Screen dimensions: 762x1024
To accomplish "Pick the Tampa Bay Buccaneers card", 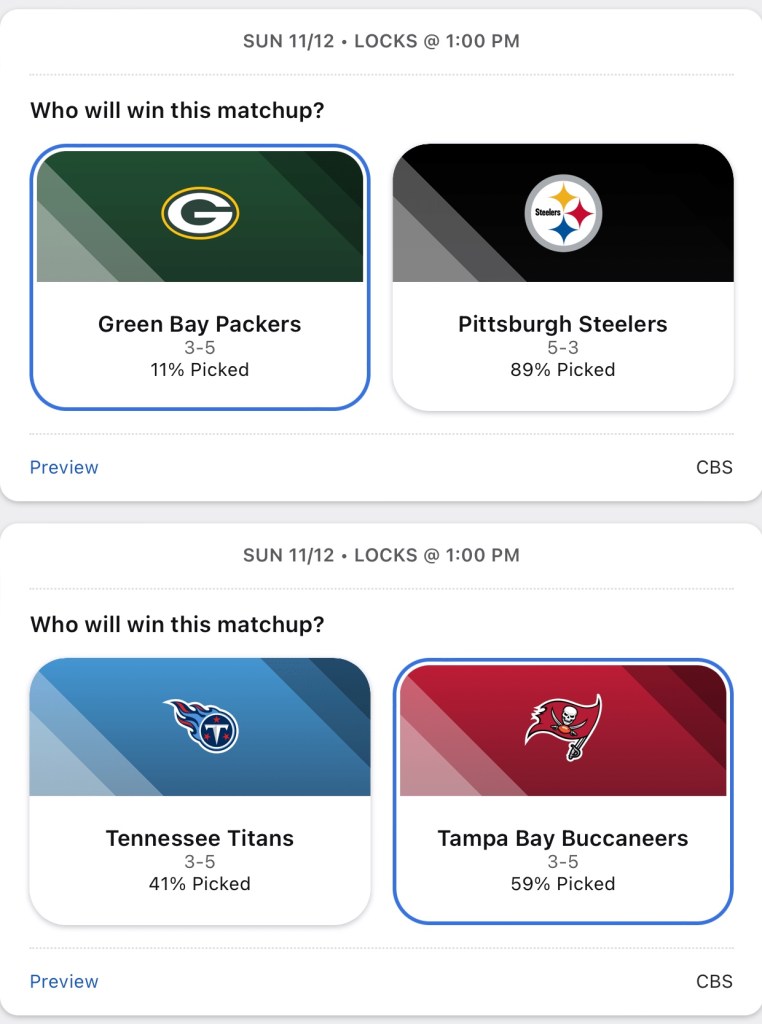I will point(563,791).
